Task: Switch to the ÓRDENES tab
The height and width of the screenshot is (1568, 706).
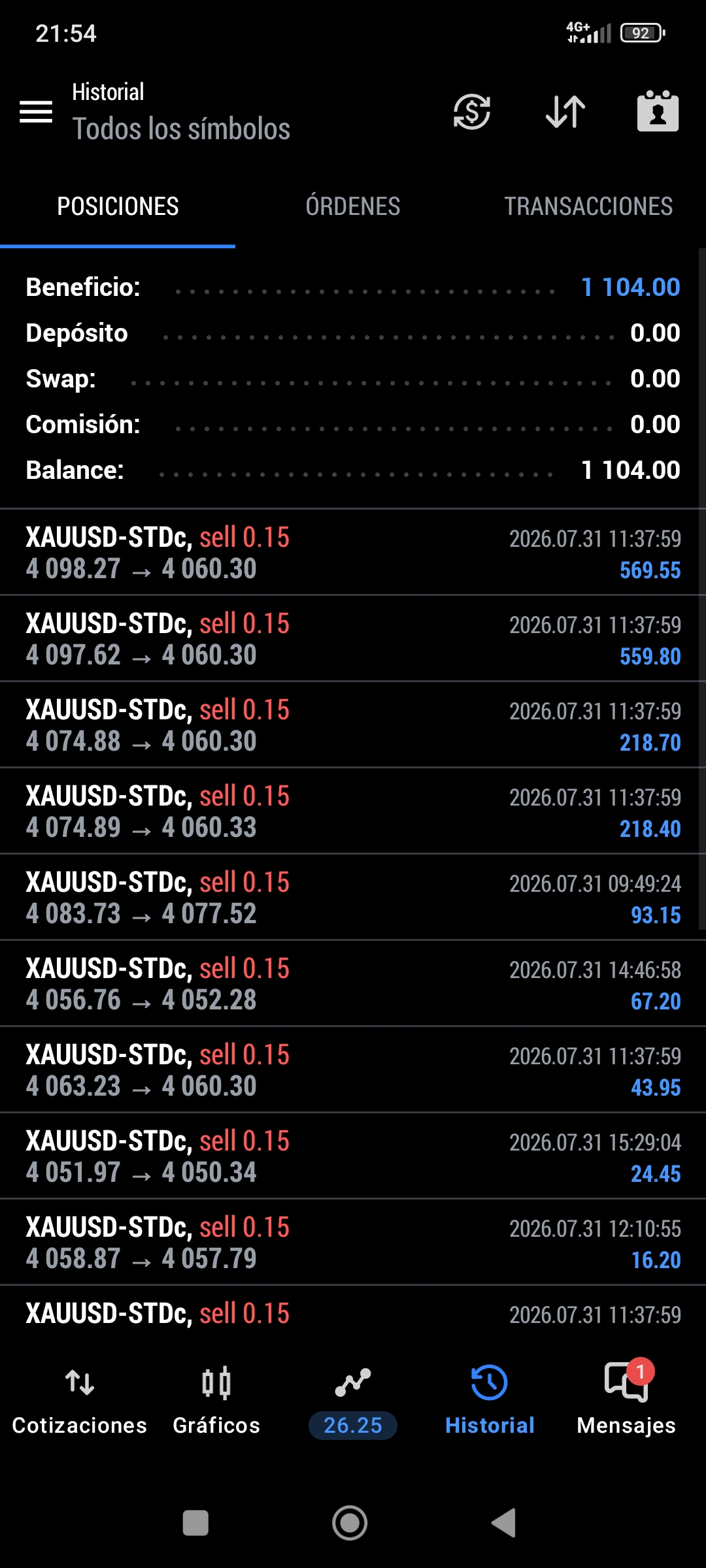Action: 353,206
